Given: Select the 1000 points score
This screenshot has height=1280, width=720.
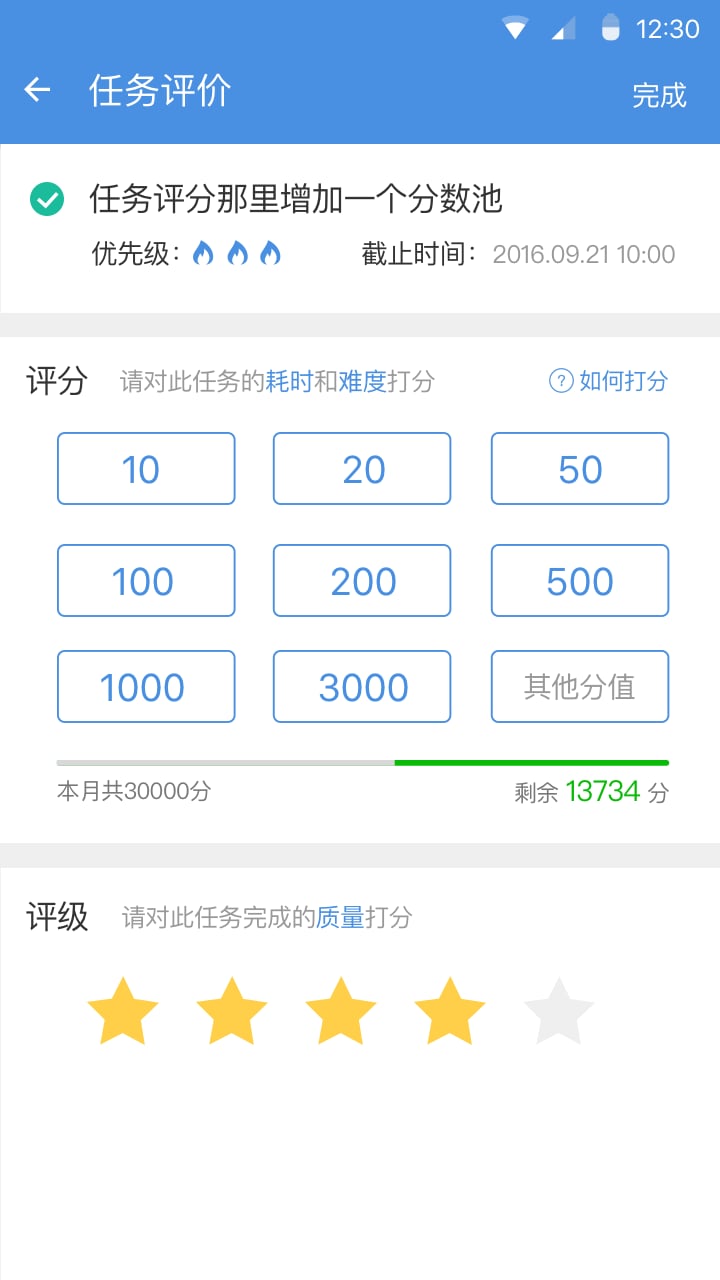Looking at the screenshot, I should pos(146,687).
